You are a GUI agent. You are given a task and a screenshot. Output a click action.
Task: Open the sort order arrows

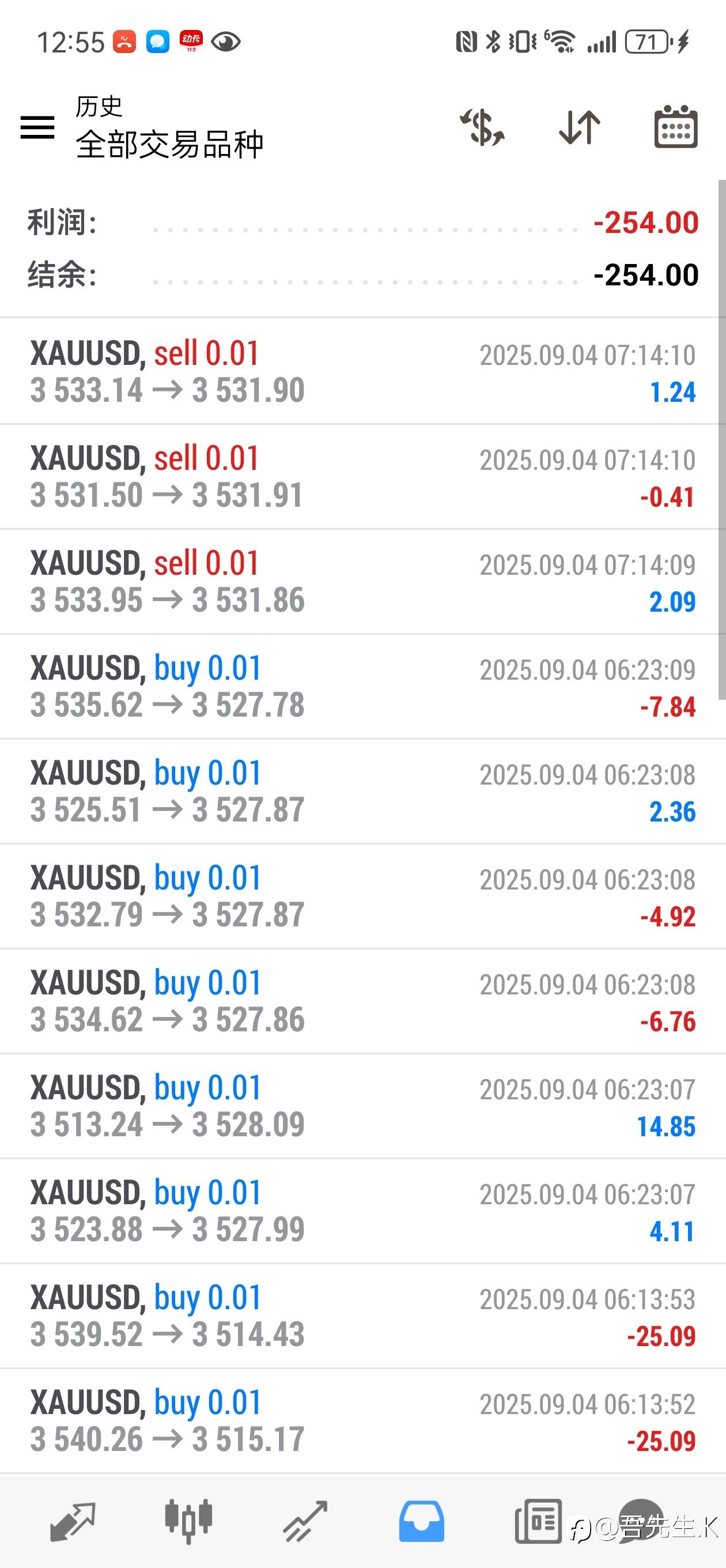(x=579, y=127)
